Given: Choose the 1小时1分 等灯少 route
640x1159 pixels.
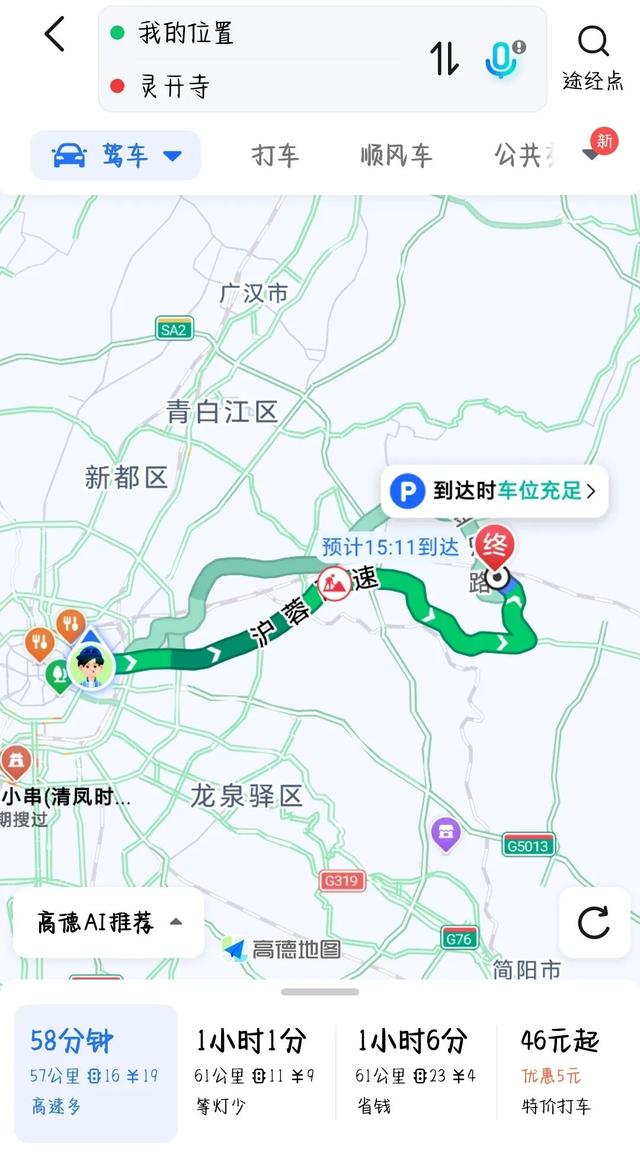Looking at the screenshot, I should [256, 1072].
